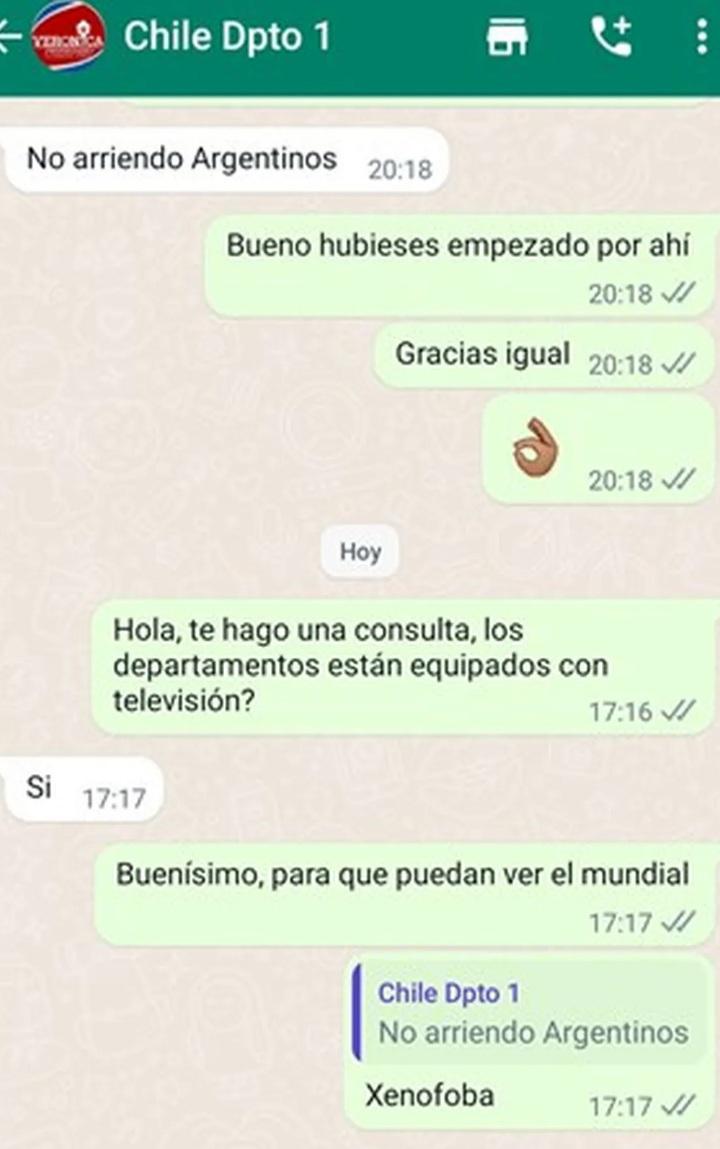This screenshot has height=1149, width=720.
Task: Start a call with Chile Dpto 1
Action: (611, 37)
